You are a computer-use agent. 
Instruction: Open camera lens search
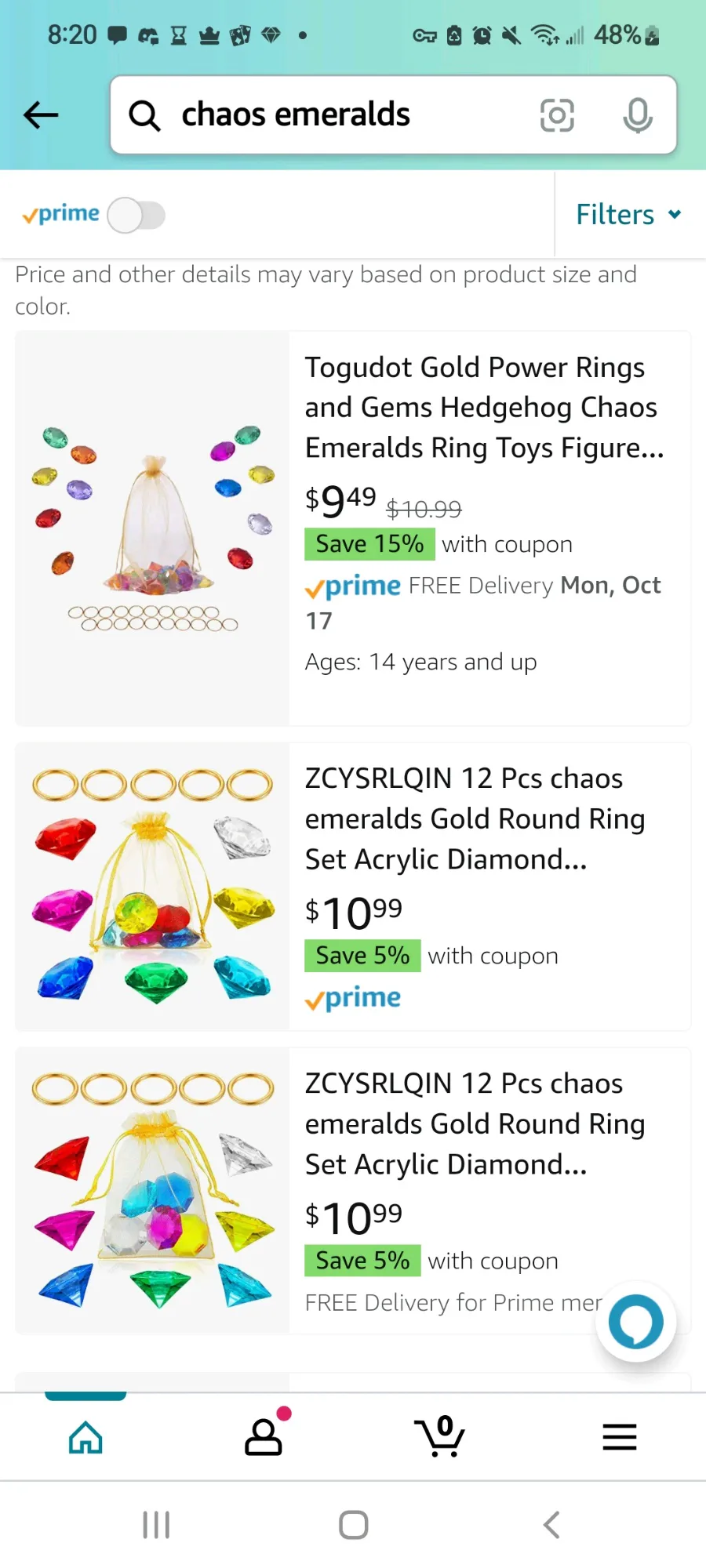[x=557, y=115]
